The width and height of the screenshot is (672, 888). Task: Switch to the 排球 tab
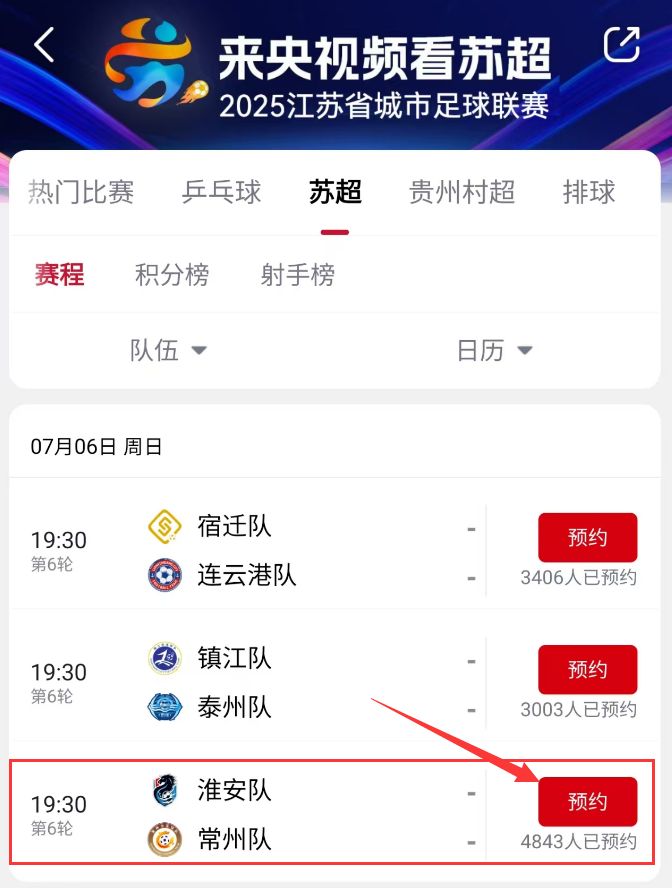[589, 192]
